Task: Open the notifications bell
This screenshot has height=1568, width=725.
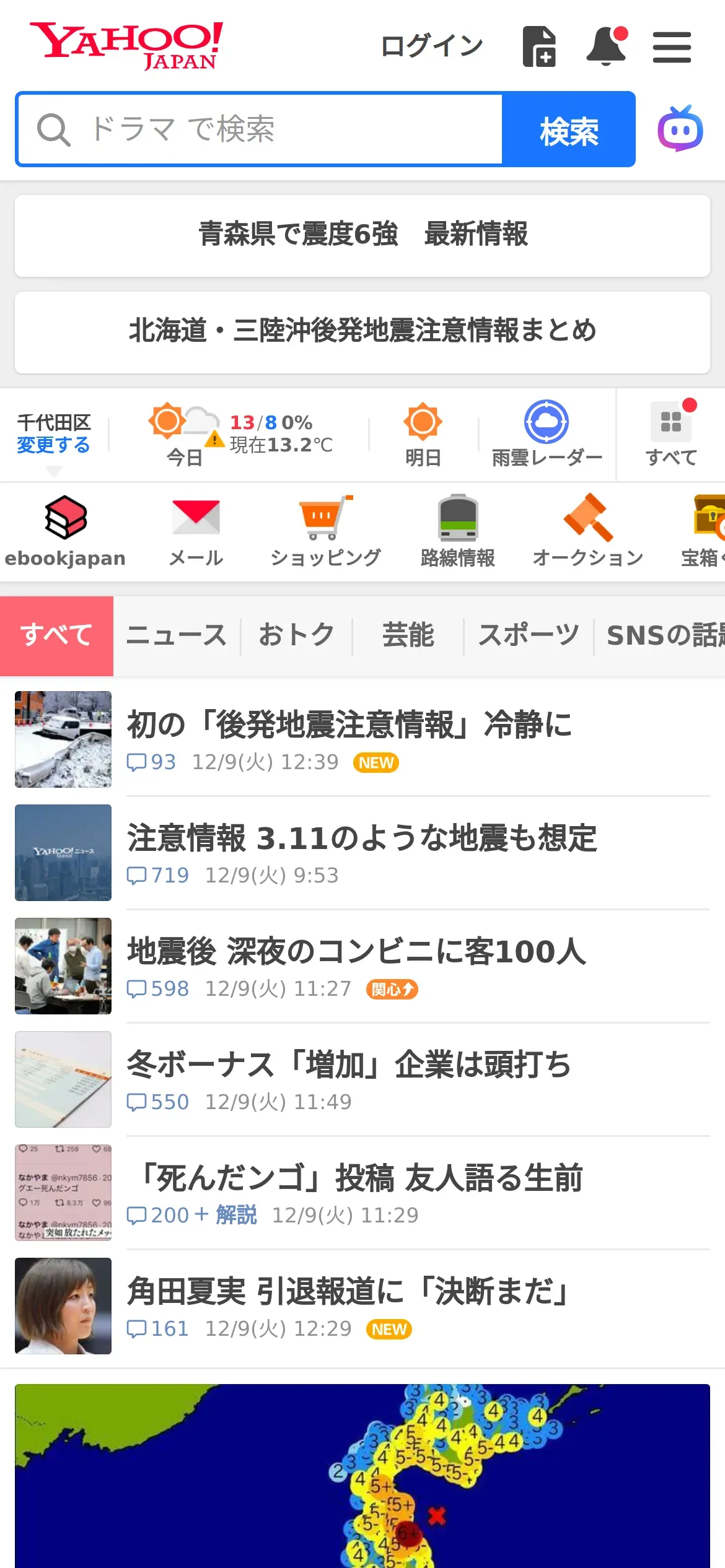Action: [x=607, y=46]
